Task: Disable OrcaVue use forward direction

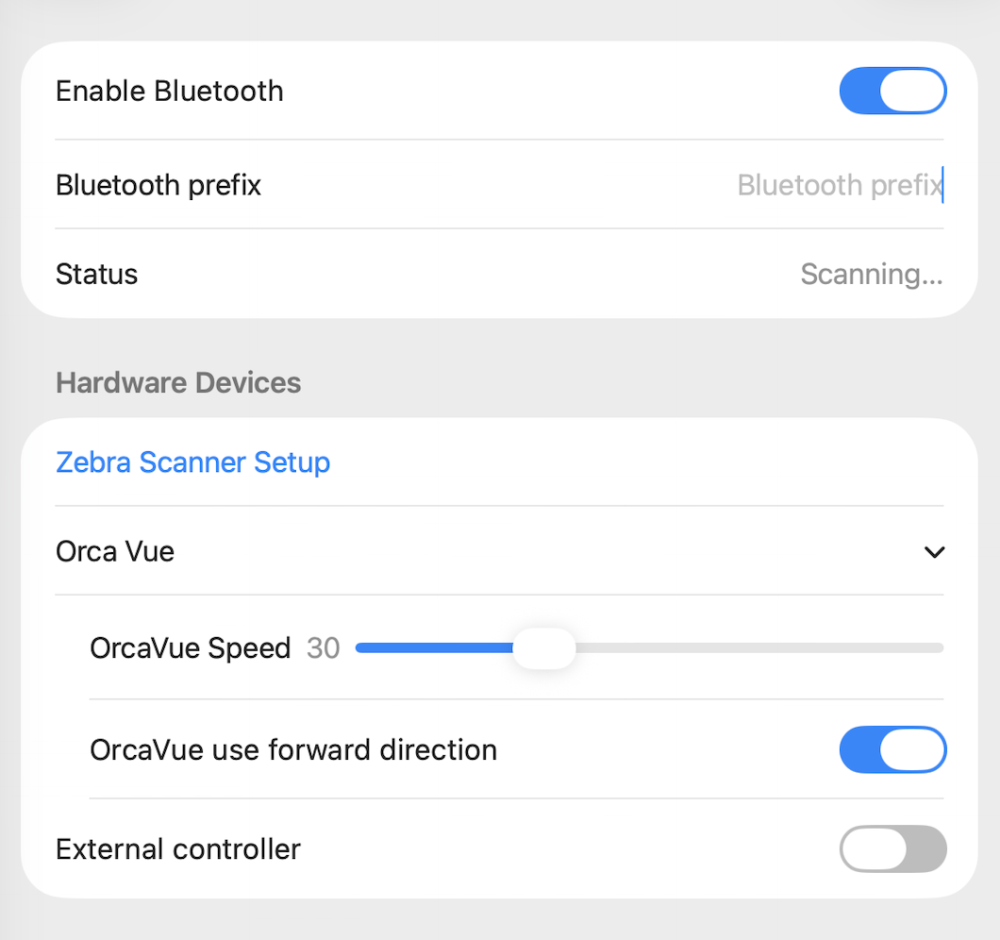Action: pyautogui.click(x=892, y=750)
